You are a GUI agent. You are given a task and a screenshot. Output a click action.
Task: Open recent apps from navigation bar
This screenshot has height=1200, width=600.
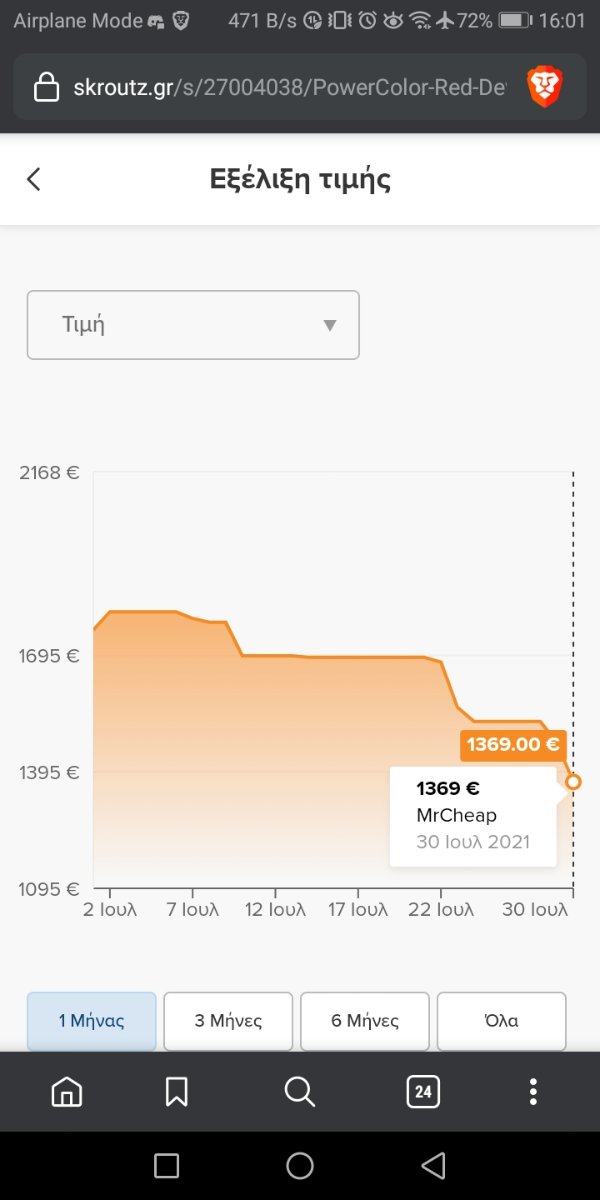tap(167, 1165)
